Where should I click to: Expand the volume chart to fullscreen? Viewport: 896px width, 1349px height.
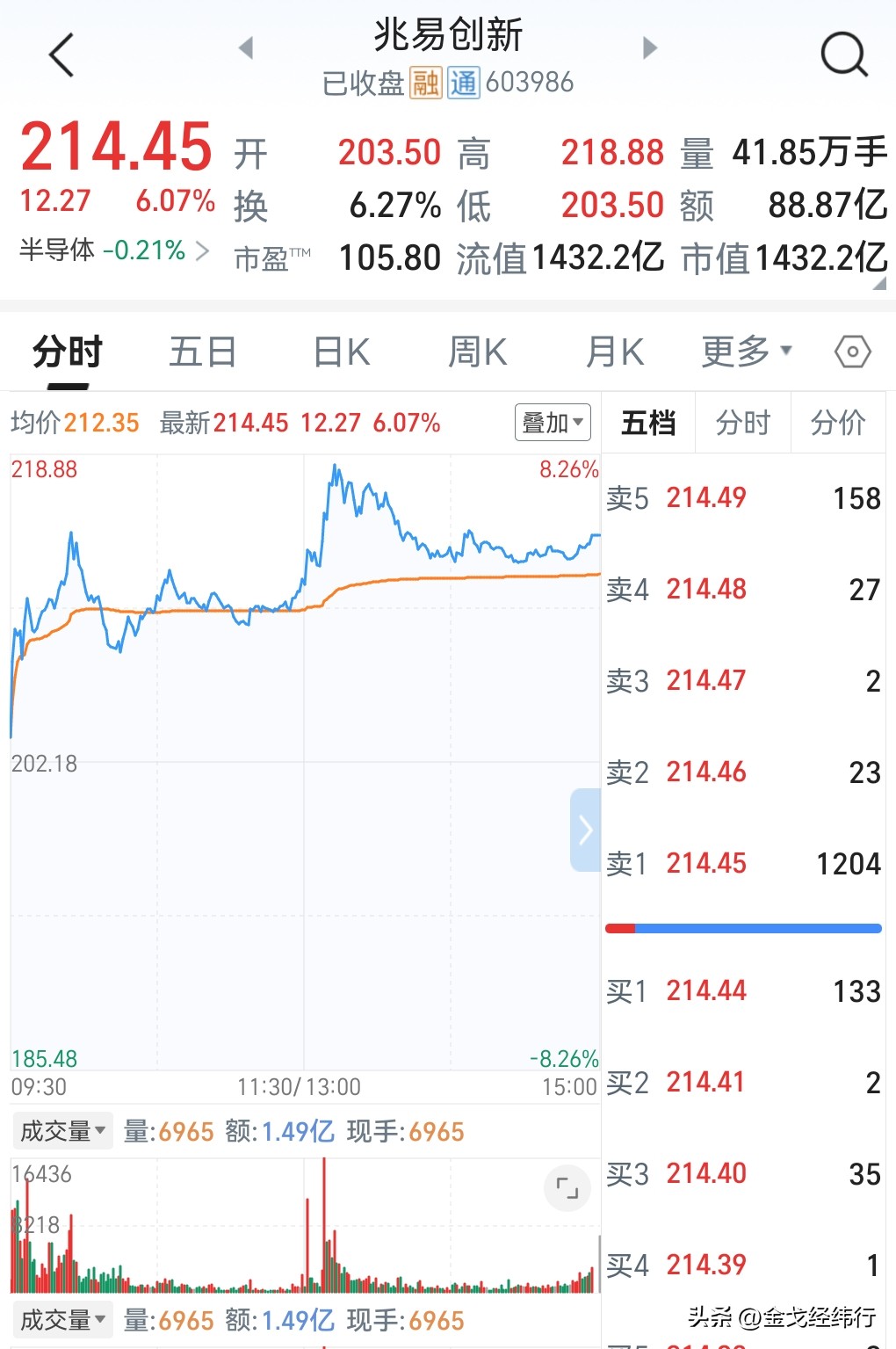click(x=567, y=1188)
